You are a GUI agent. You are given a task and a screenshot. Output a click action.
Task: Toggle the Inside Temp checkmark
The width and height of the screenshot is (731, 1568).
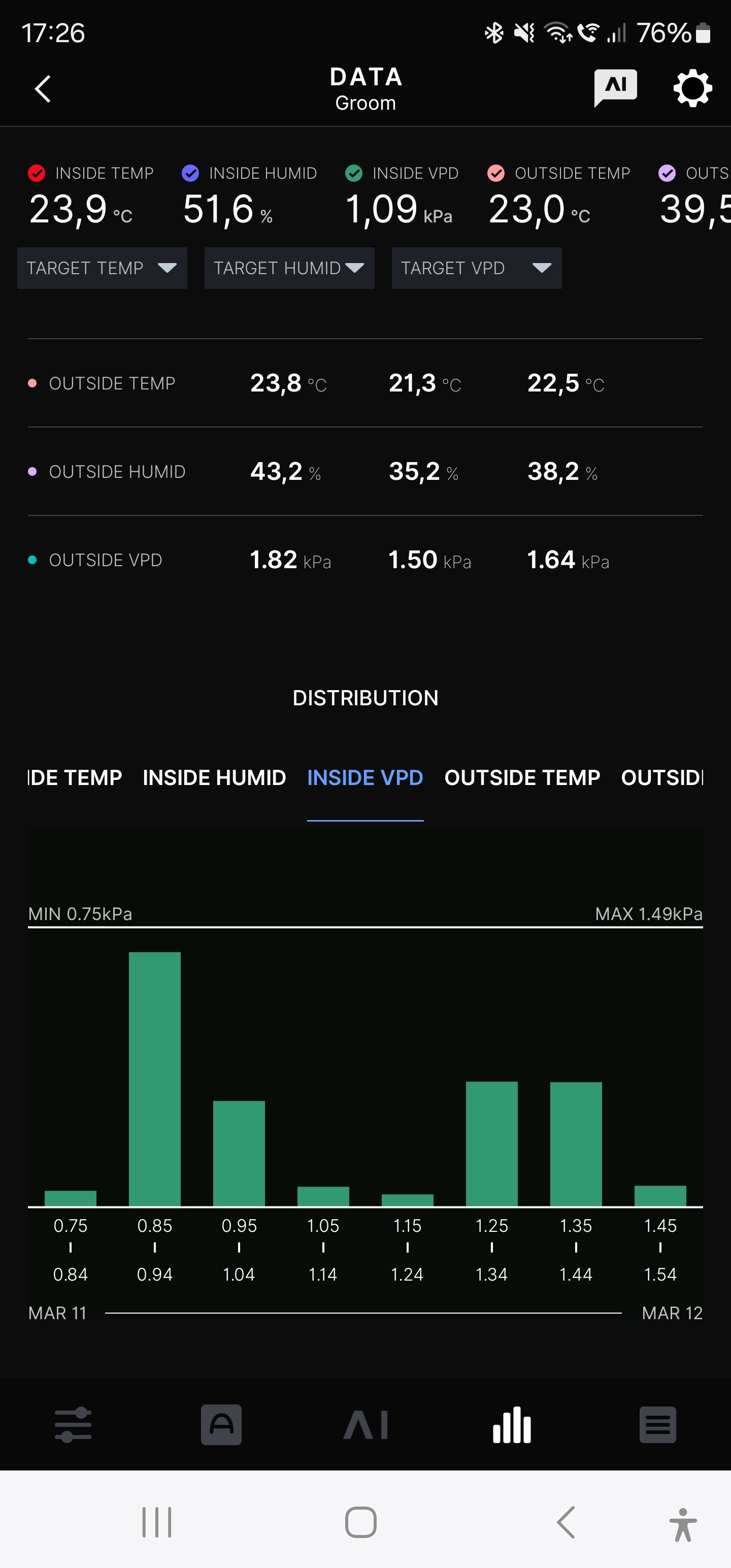coord(37,174)
